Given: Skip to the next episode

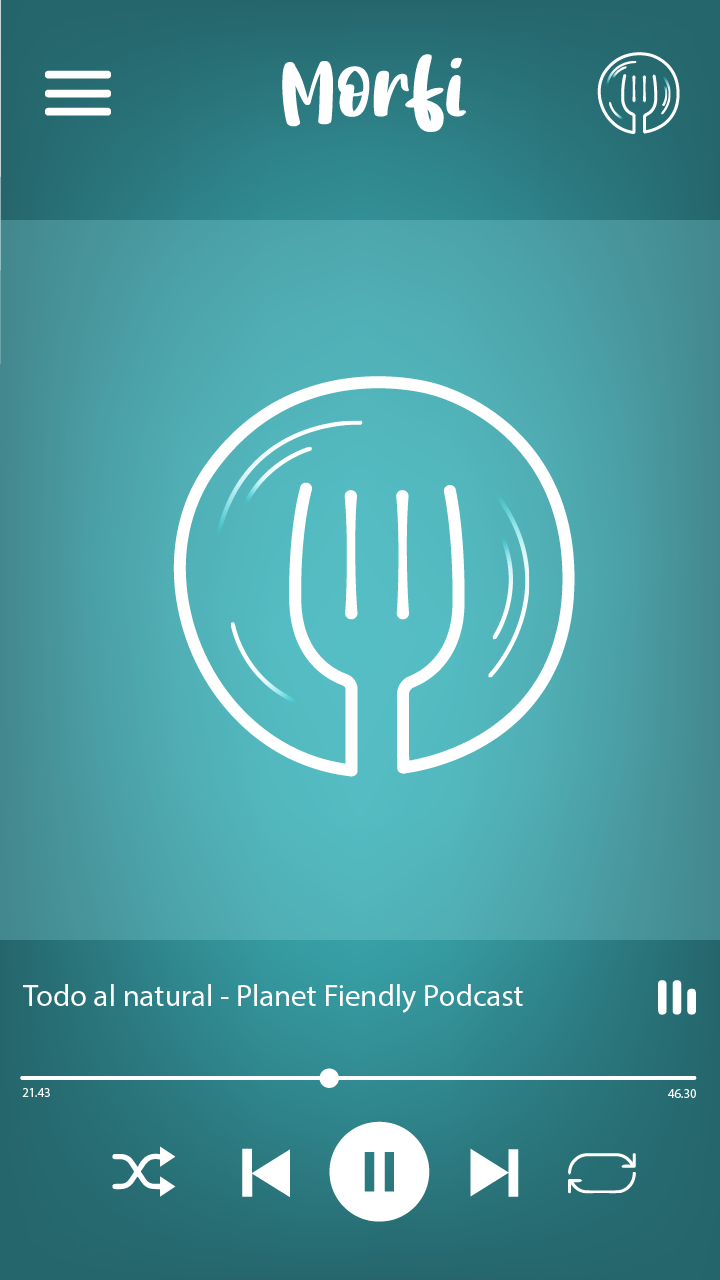Looking at the screenshot, I should (494, 1172).
